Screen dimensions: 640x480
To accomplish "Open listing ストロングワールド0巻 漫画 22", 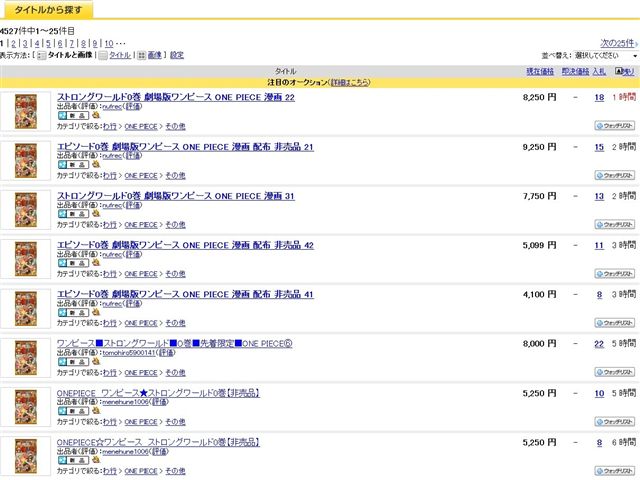I will coord(175,97).
